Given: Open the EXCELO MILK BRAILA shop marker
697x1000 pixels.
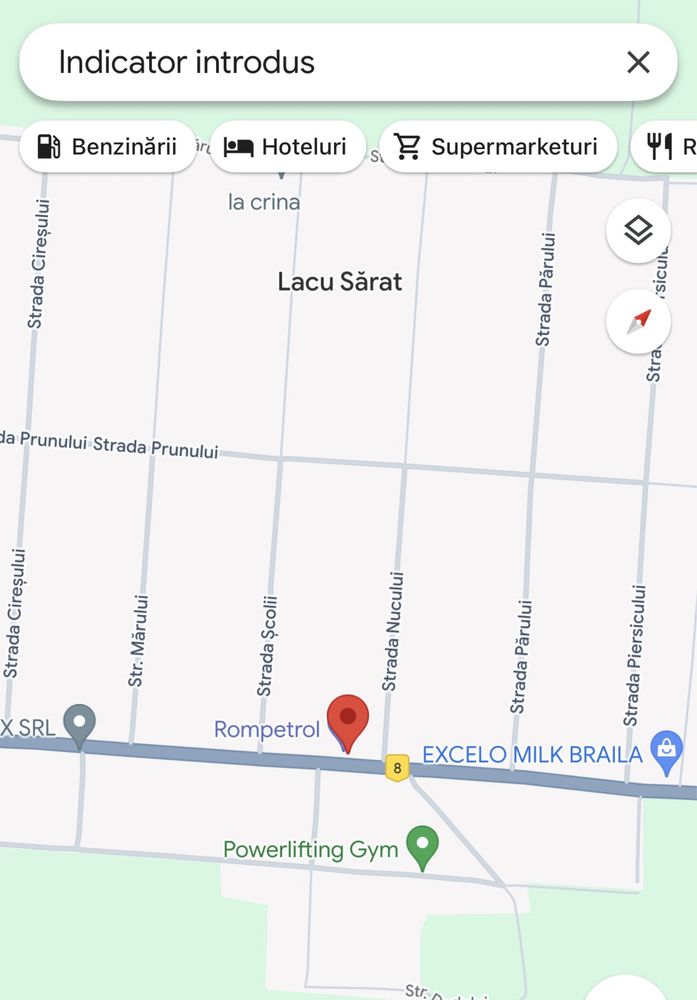Looking at the screenshot, I should click(666, 750).
